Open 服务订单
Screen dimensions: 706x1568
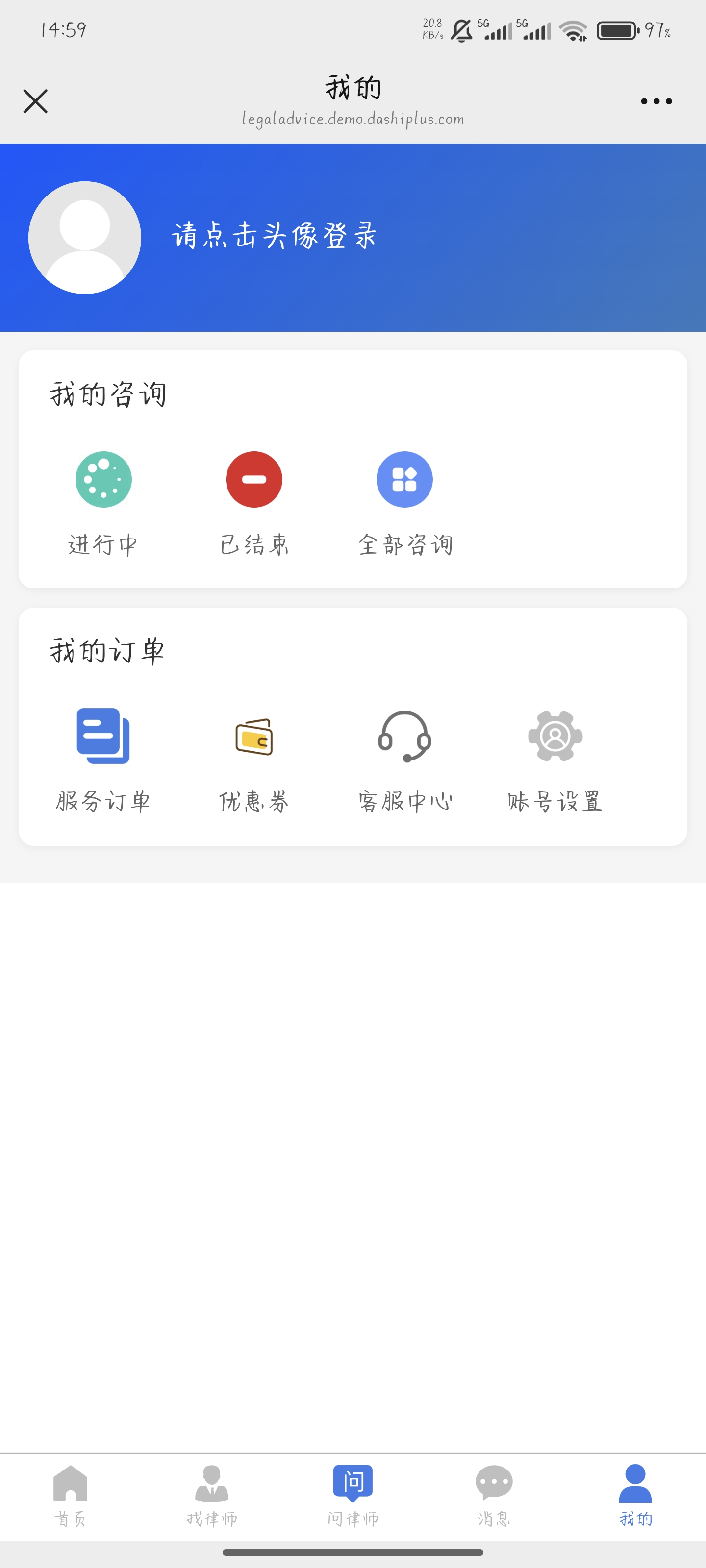pyautogui.click(x=103, y=761)
